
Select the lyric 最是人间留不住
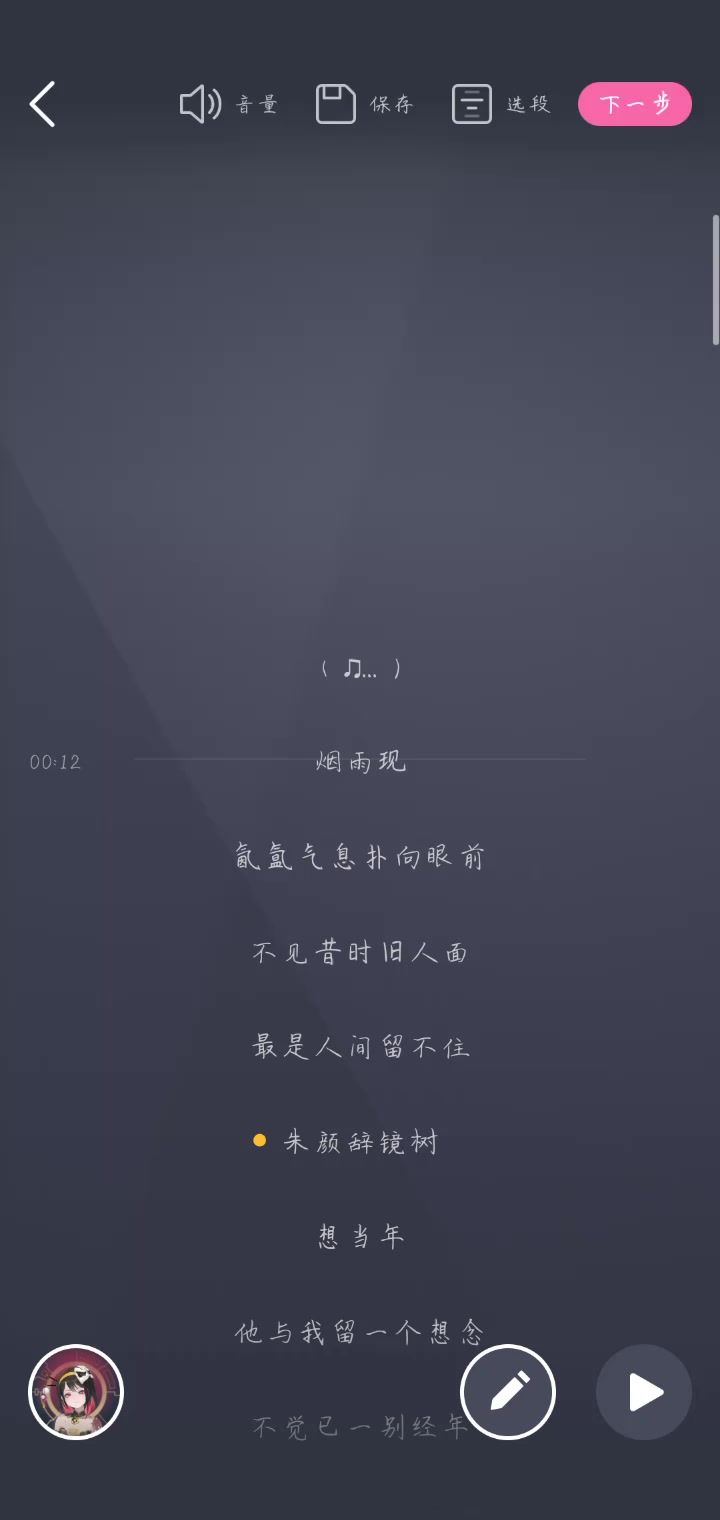tap(360, 1047)
